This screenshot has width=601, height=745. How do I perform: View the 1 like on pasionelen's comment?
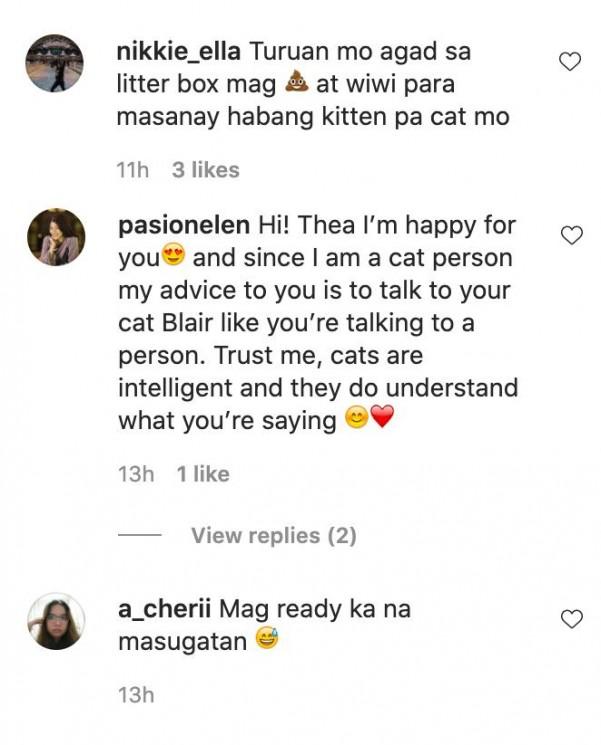click(203, 474)
